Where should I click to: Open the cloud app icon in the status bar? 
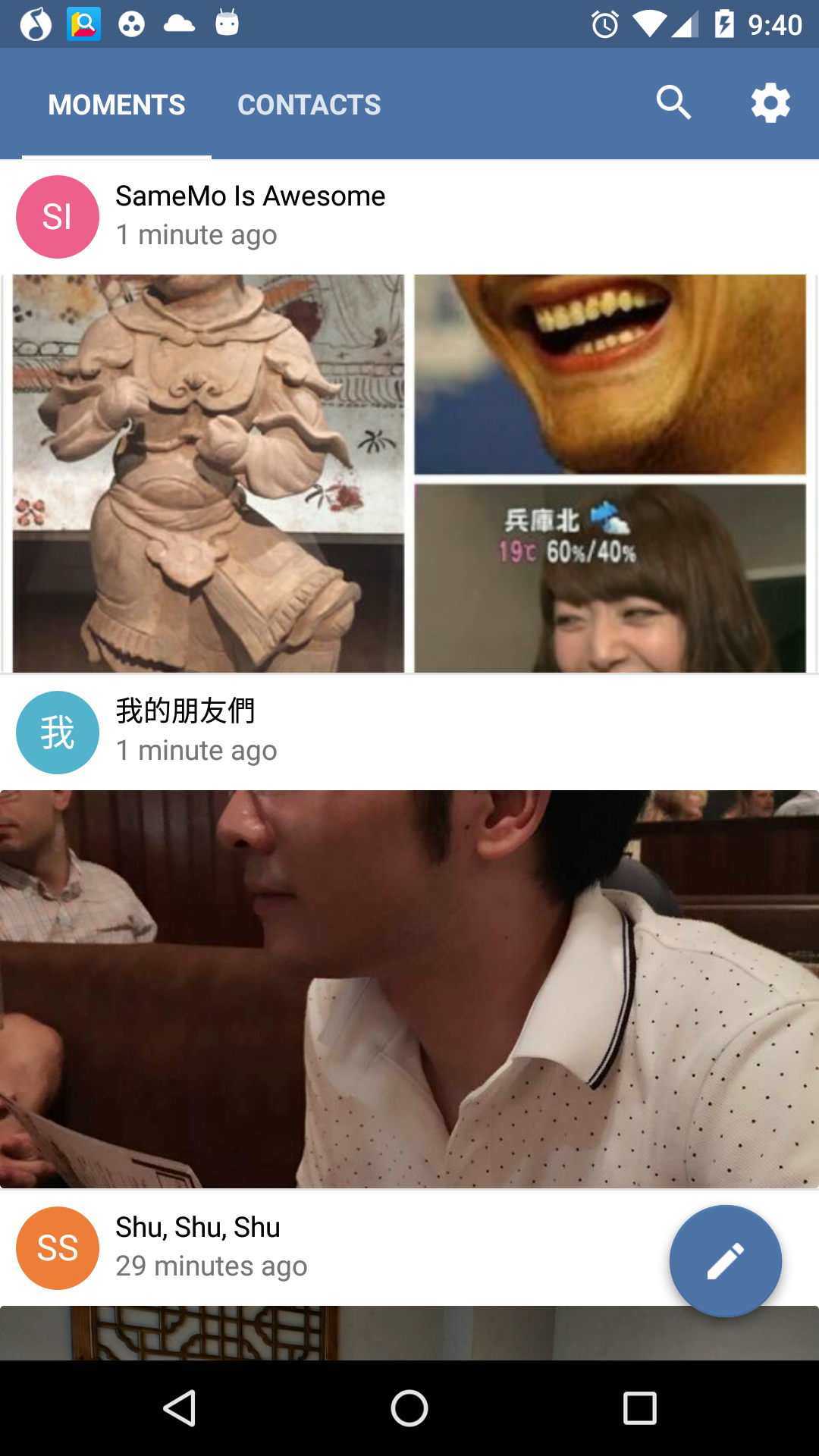tap(180, 24)
